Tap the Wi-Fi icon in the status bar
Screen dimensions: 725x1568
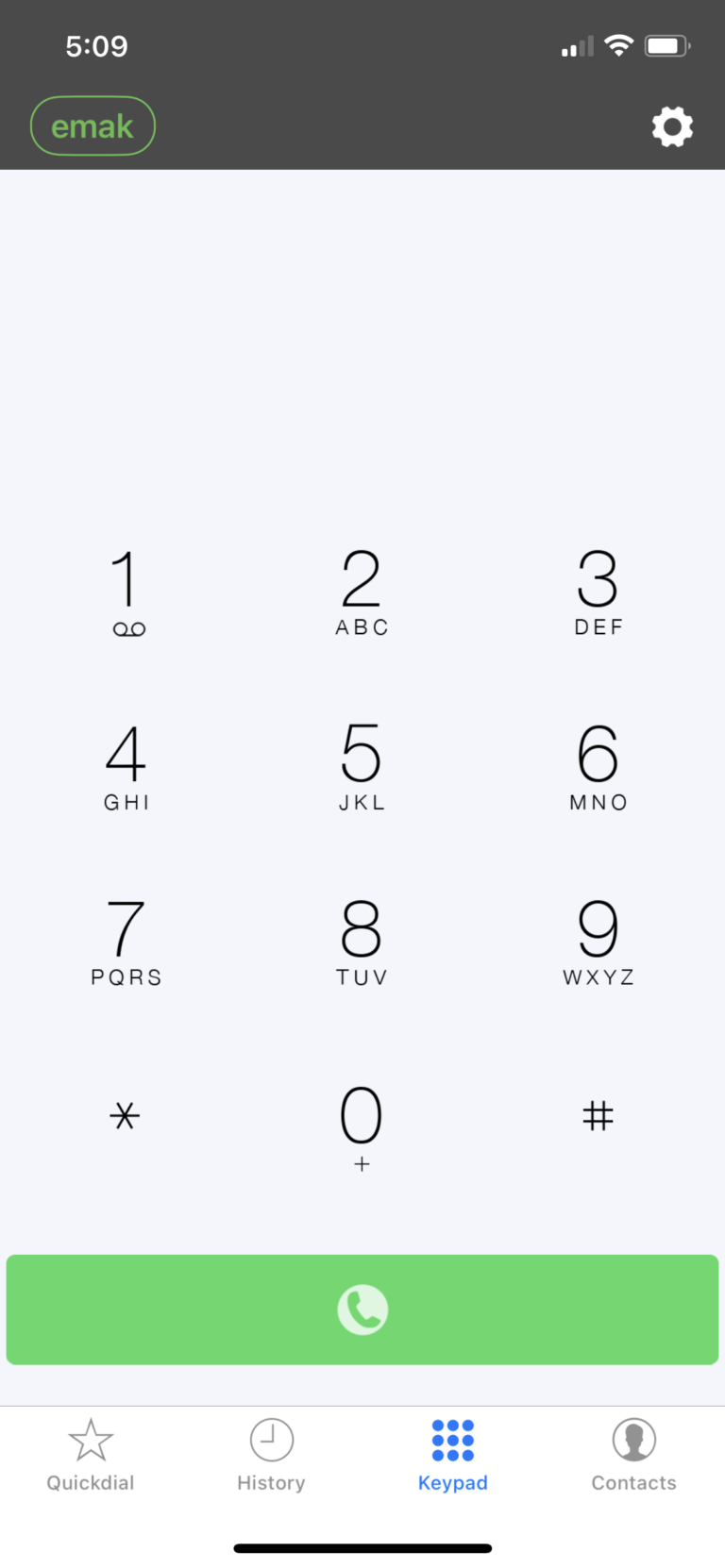click(x=617, y=44)
